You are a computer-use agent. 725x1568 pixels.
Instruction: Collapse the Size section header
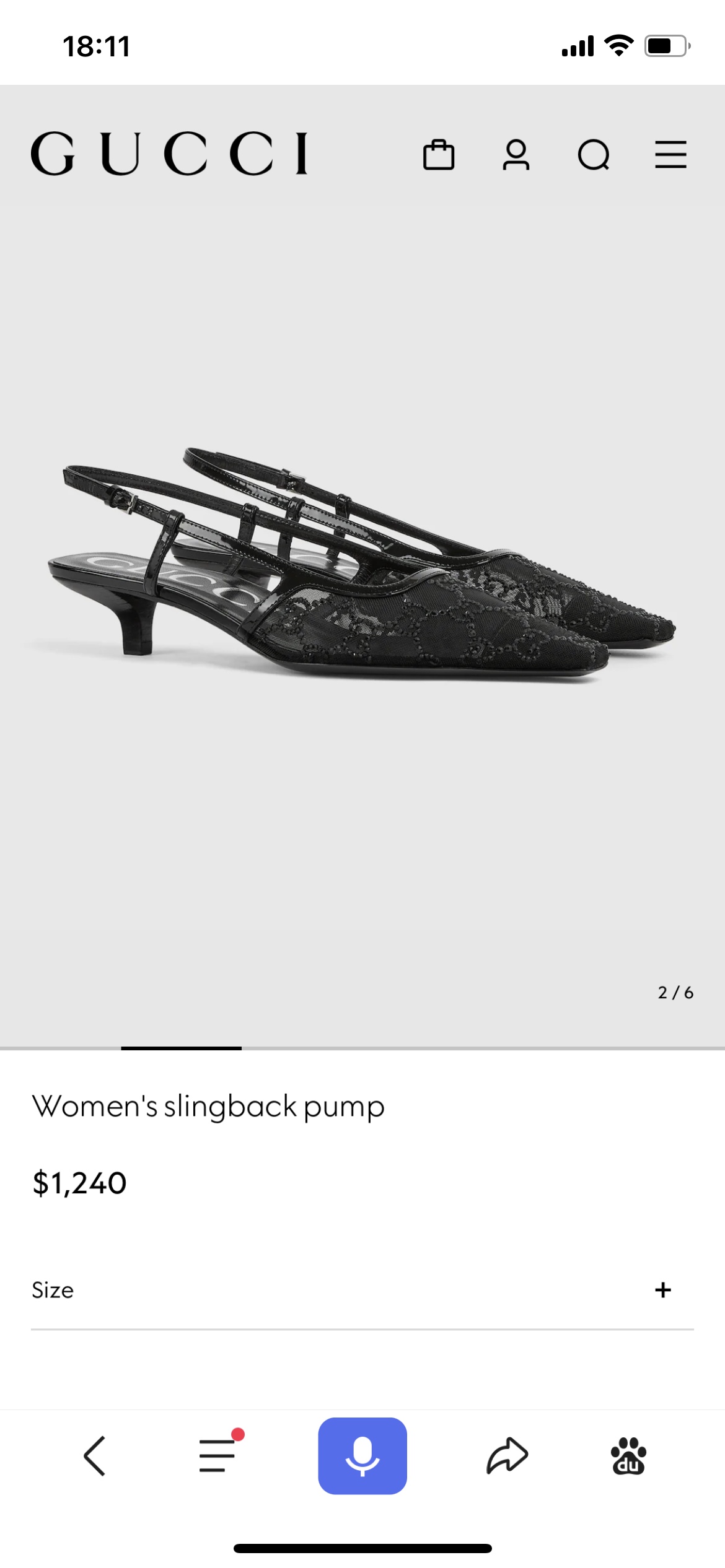click(x=53, y=1291)
